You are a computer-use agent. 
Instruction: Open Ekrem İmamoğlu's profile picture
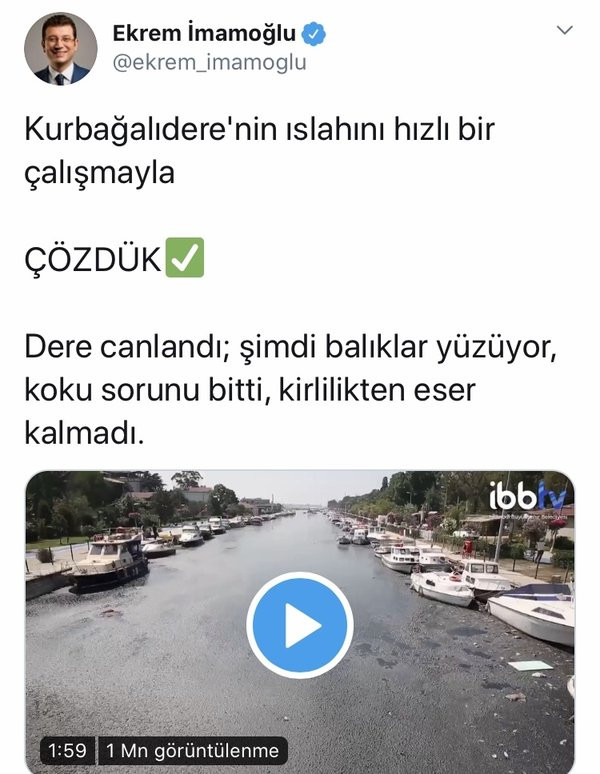click(x=60, y=48)
